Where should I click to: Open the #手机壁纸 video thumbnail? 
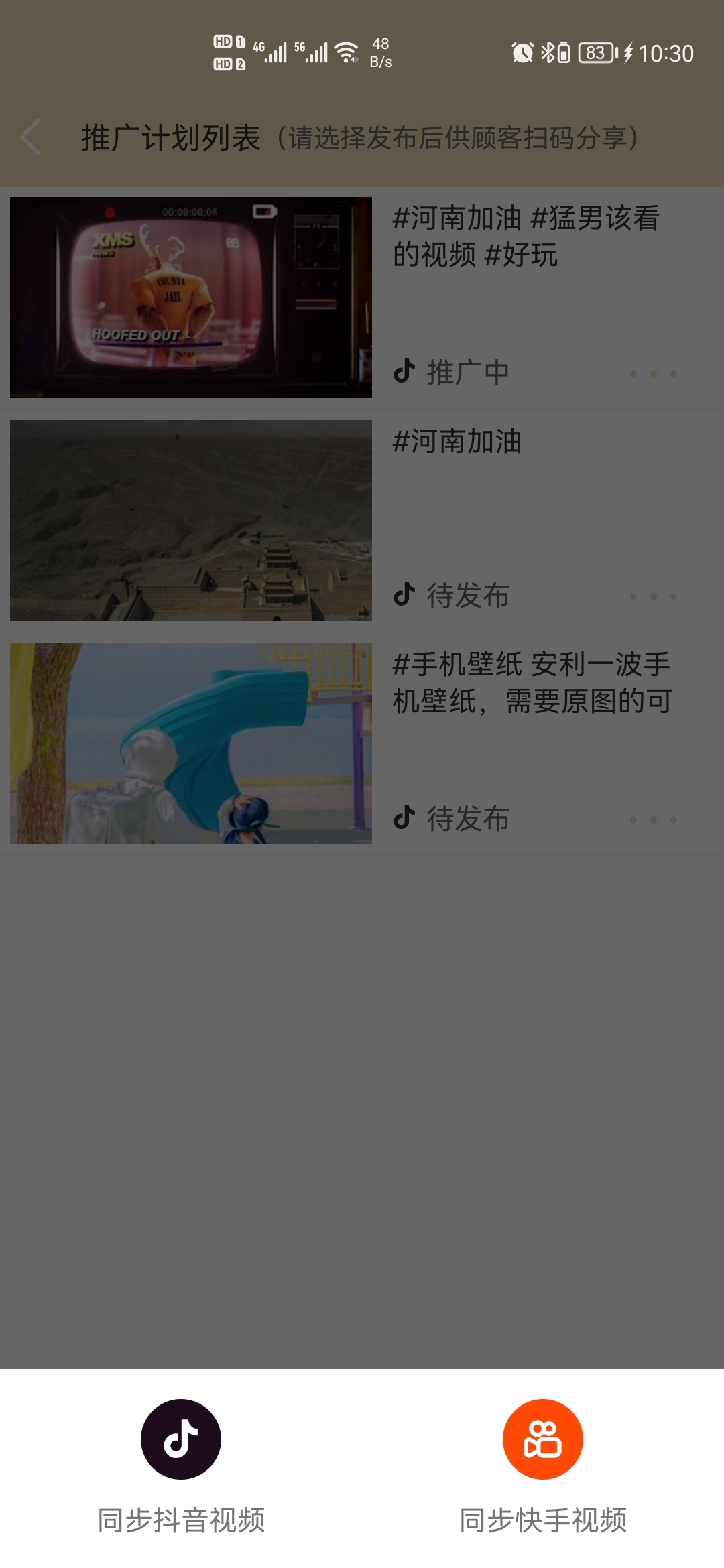191,744
